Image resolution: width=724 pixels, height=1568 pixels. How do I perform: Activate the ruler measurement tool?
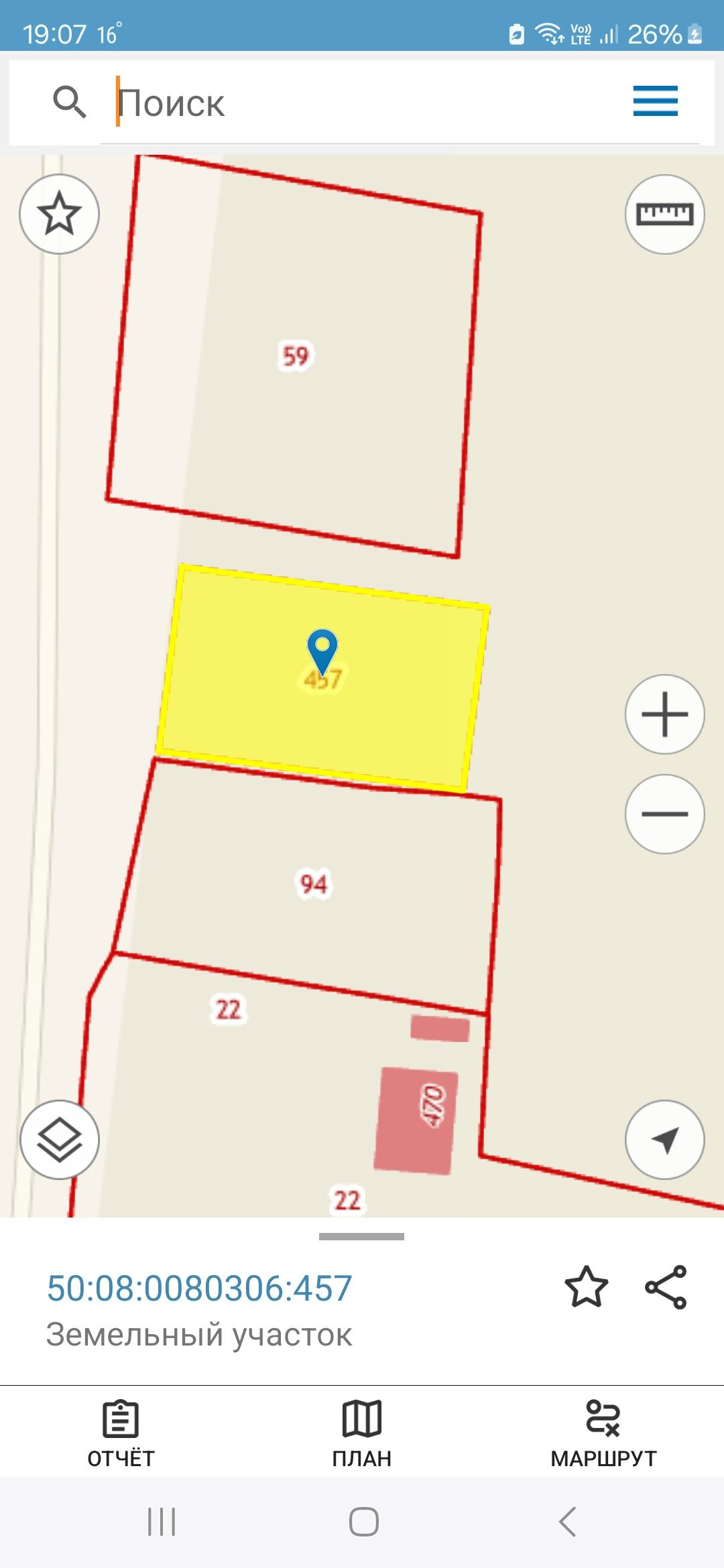click(x=664, y=214)
